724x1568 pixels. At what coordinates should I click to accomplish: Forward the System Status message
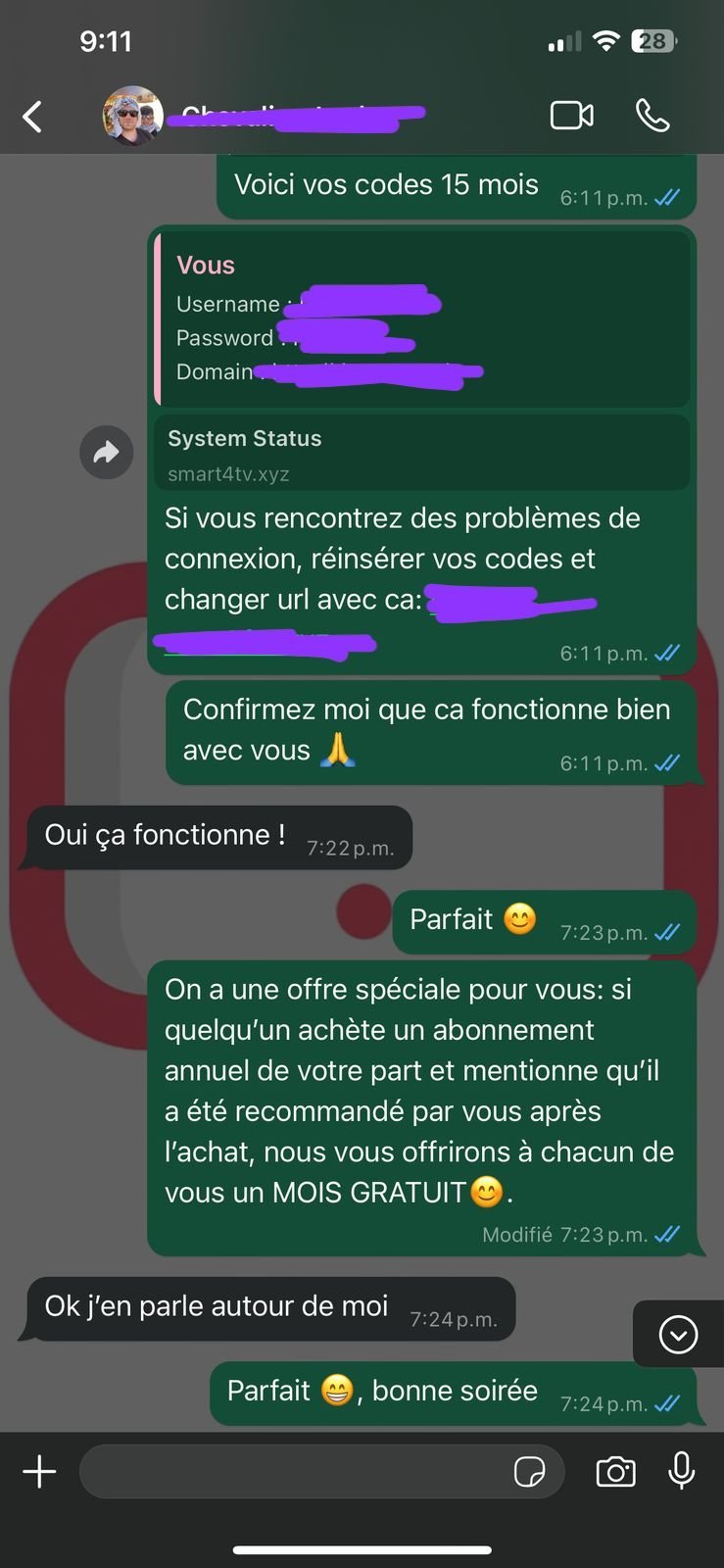[106, 452]
